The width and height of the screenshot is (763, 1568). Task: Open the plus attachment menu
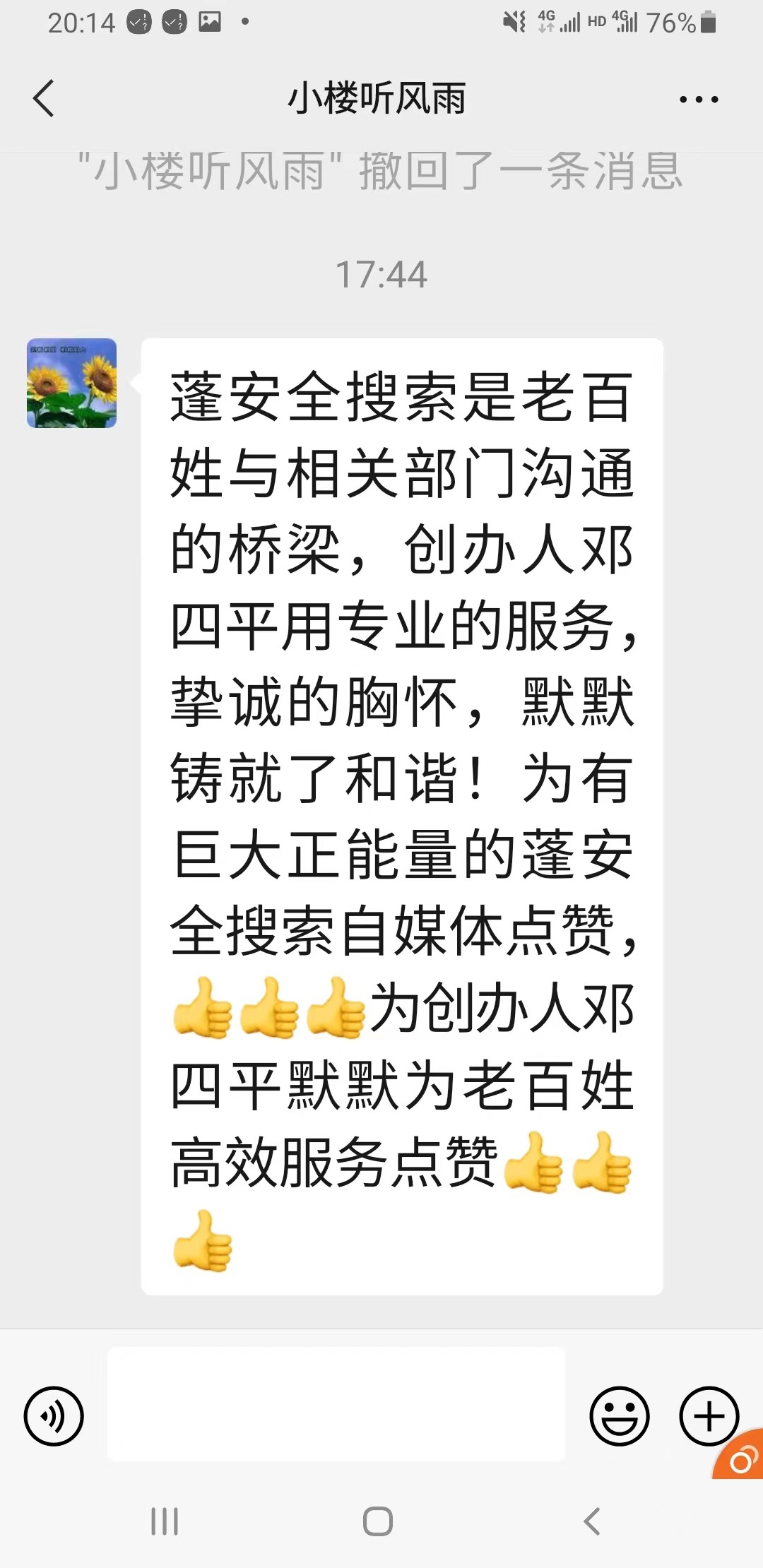click(709, 1416)
